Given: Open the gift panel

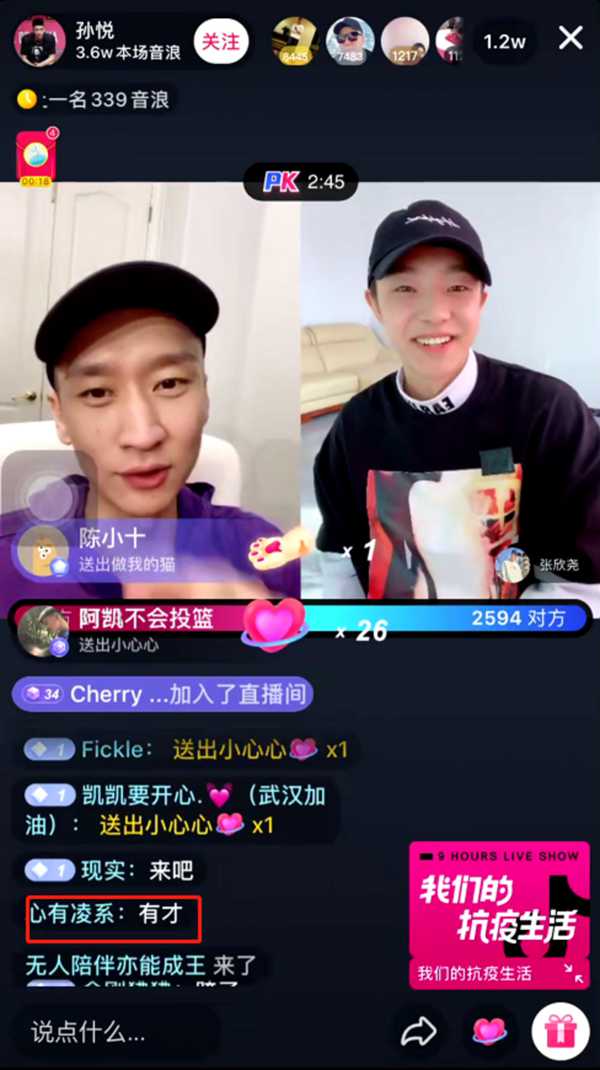Looking at the screenshot, I should pos(560,1031).
